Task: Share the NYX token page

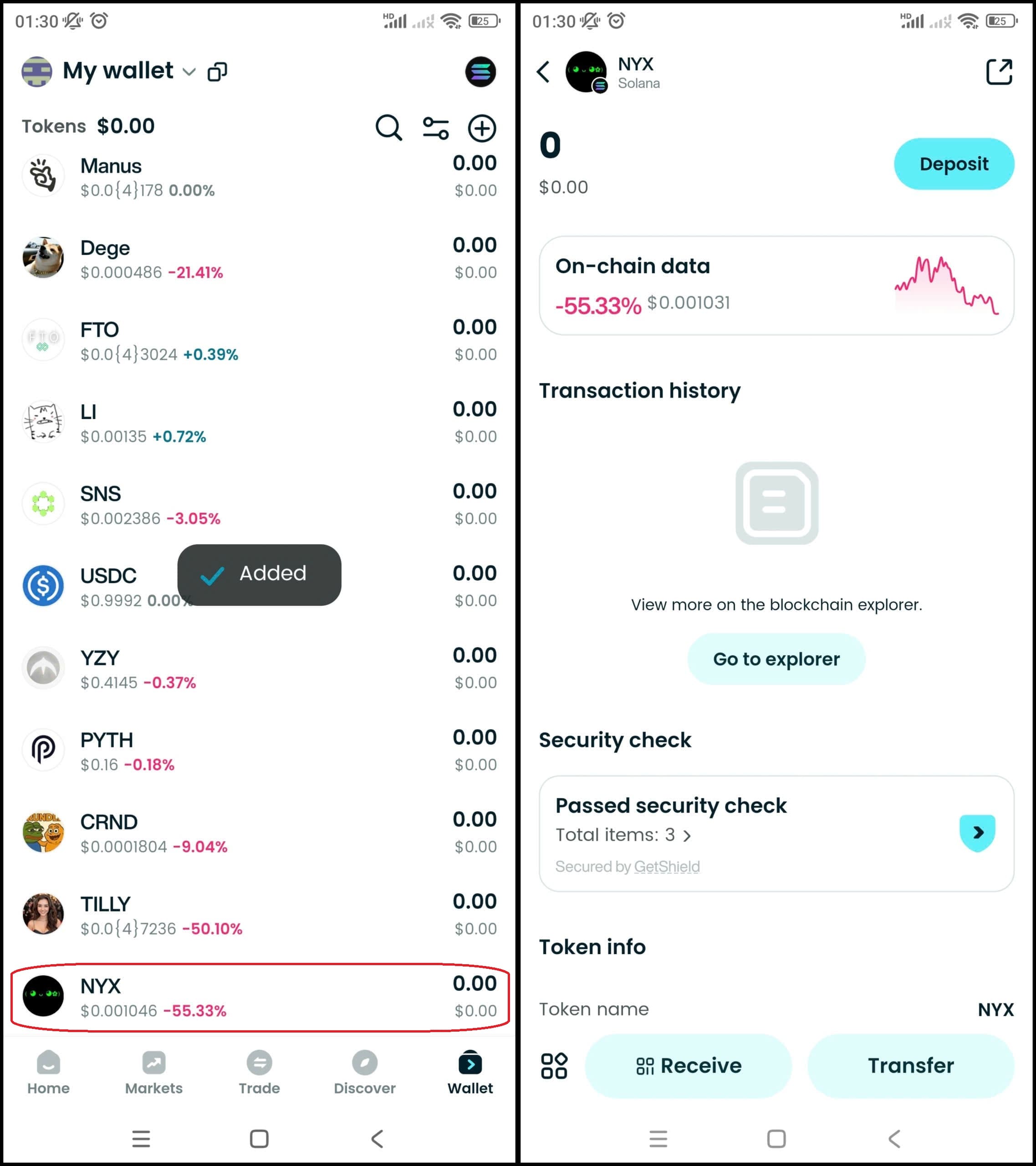Action: 999,72
